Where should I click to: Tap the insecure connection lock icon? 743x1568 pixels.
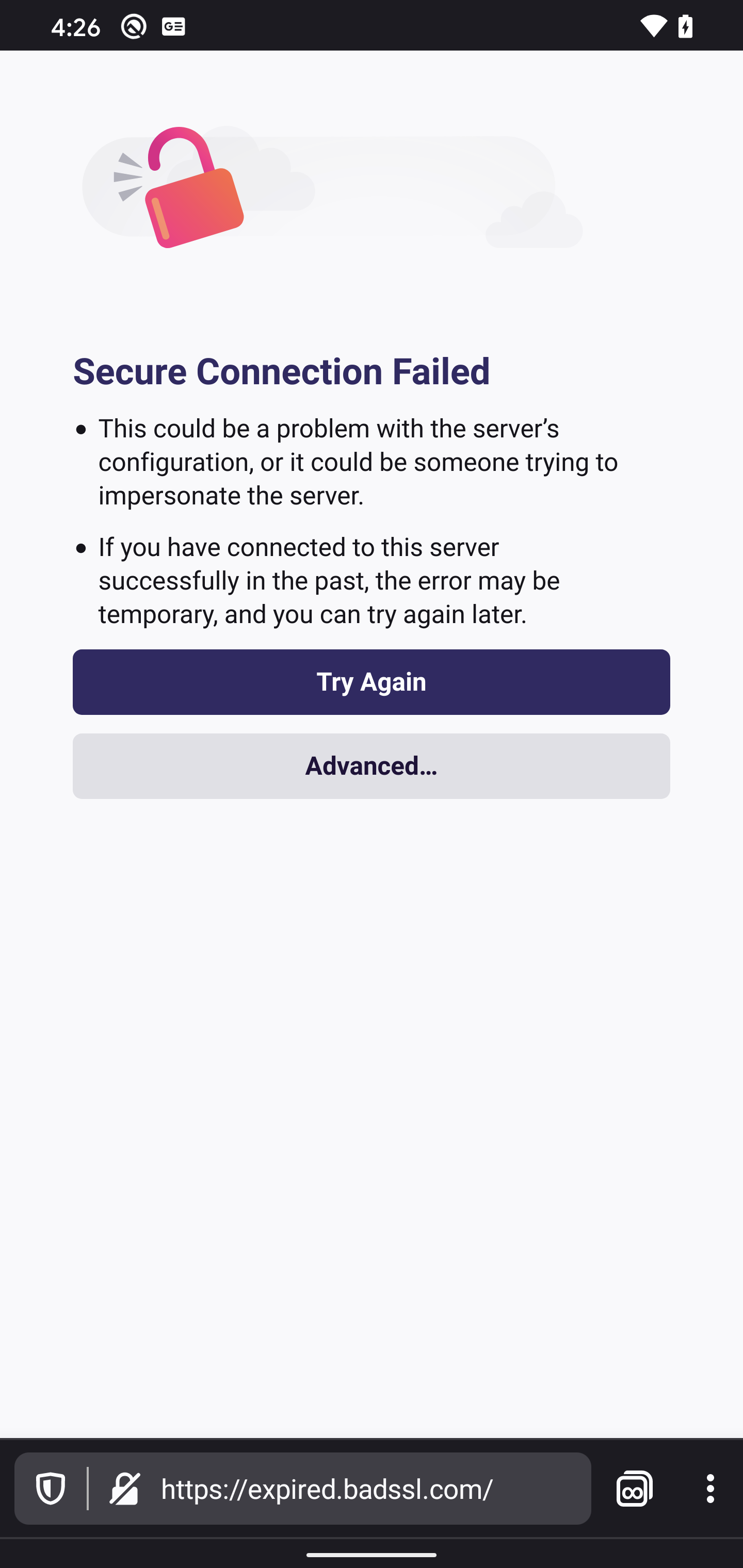tap(125, 1489)
